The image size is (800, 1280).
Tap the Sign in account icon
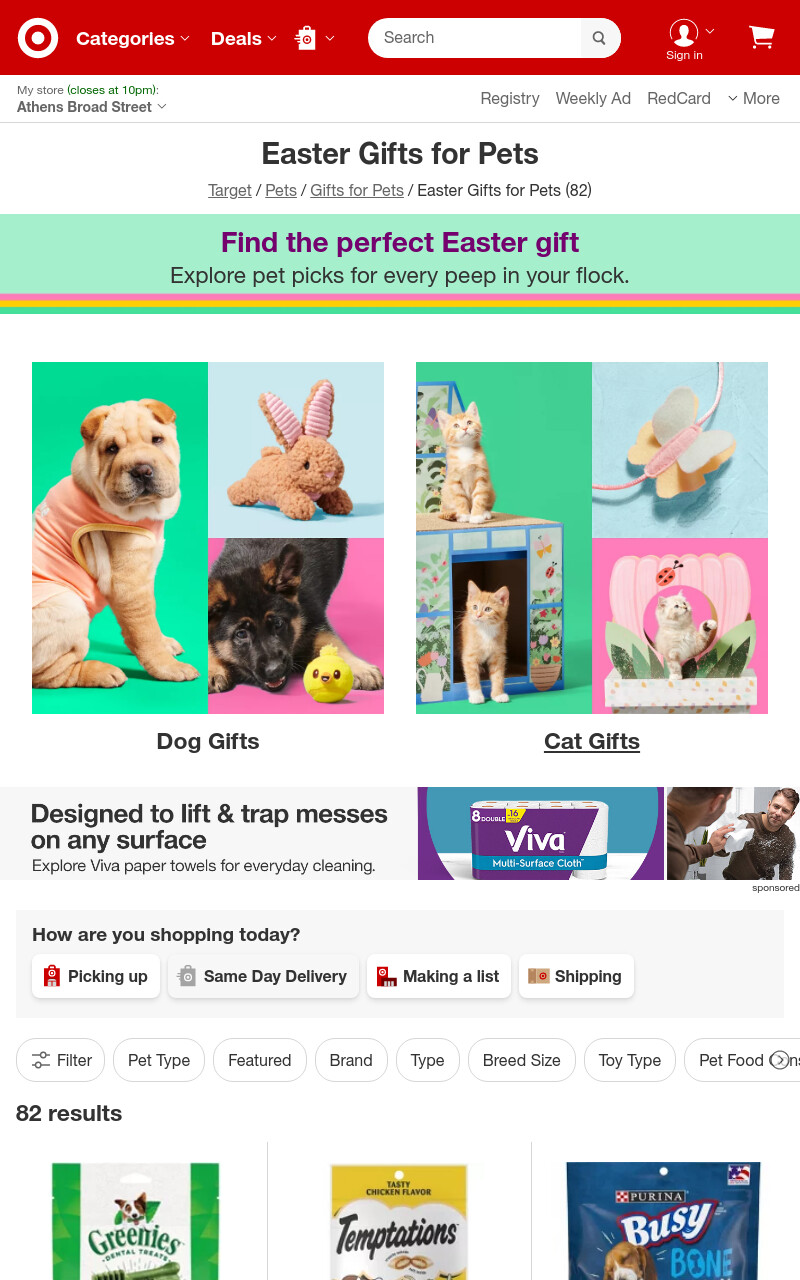[x=684, y=40]
